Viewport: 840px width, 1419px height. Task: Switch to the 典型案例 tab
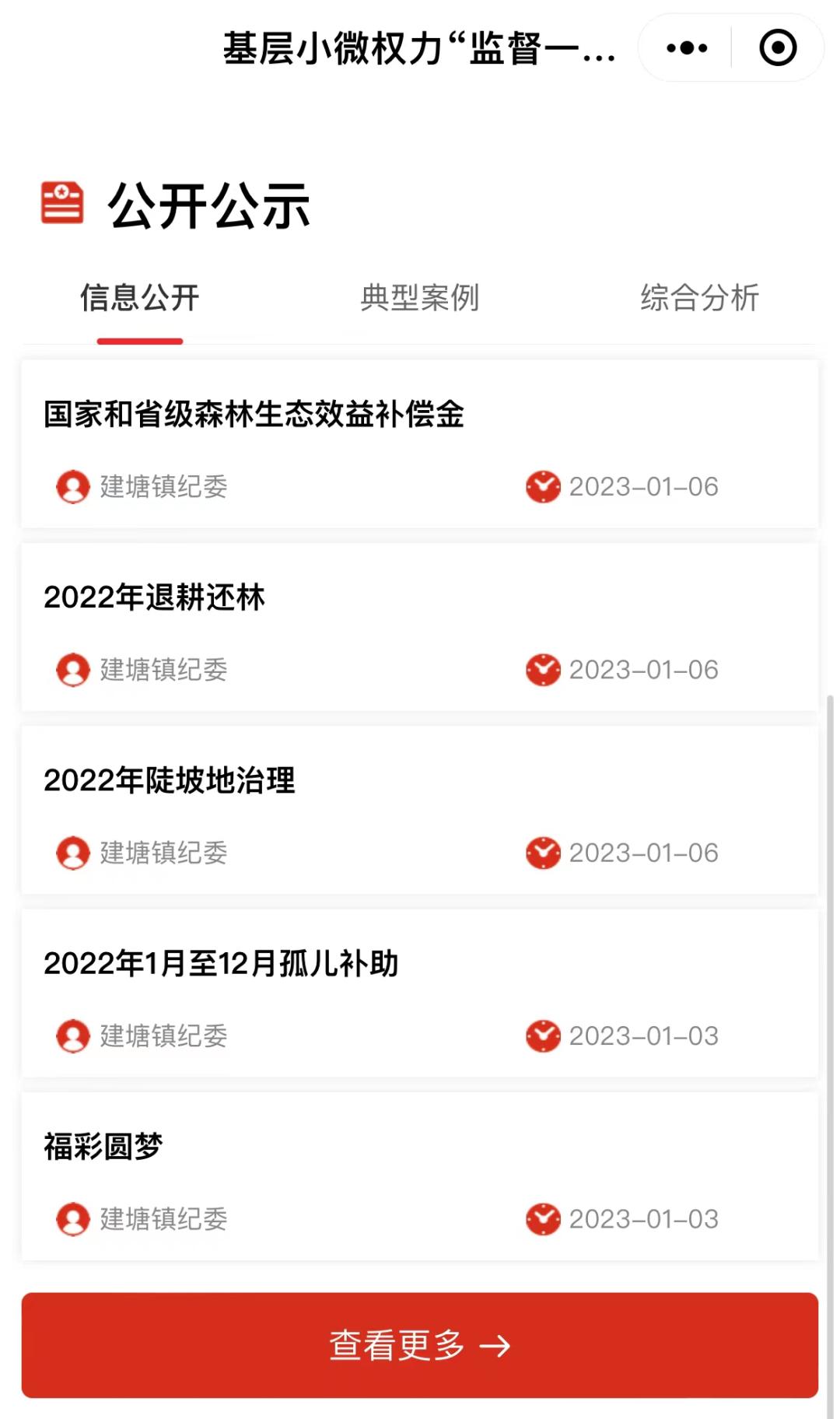[419, 298]
